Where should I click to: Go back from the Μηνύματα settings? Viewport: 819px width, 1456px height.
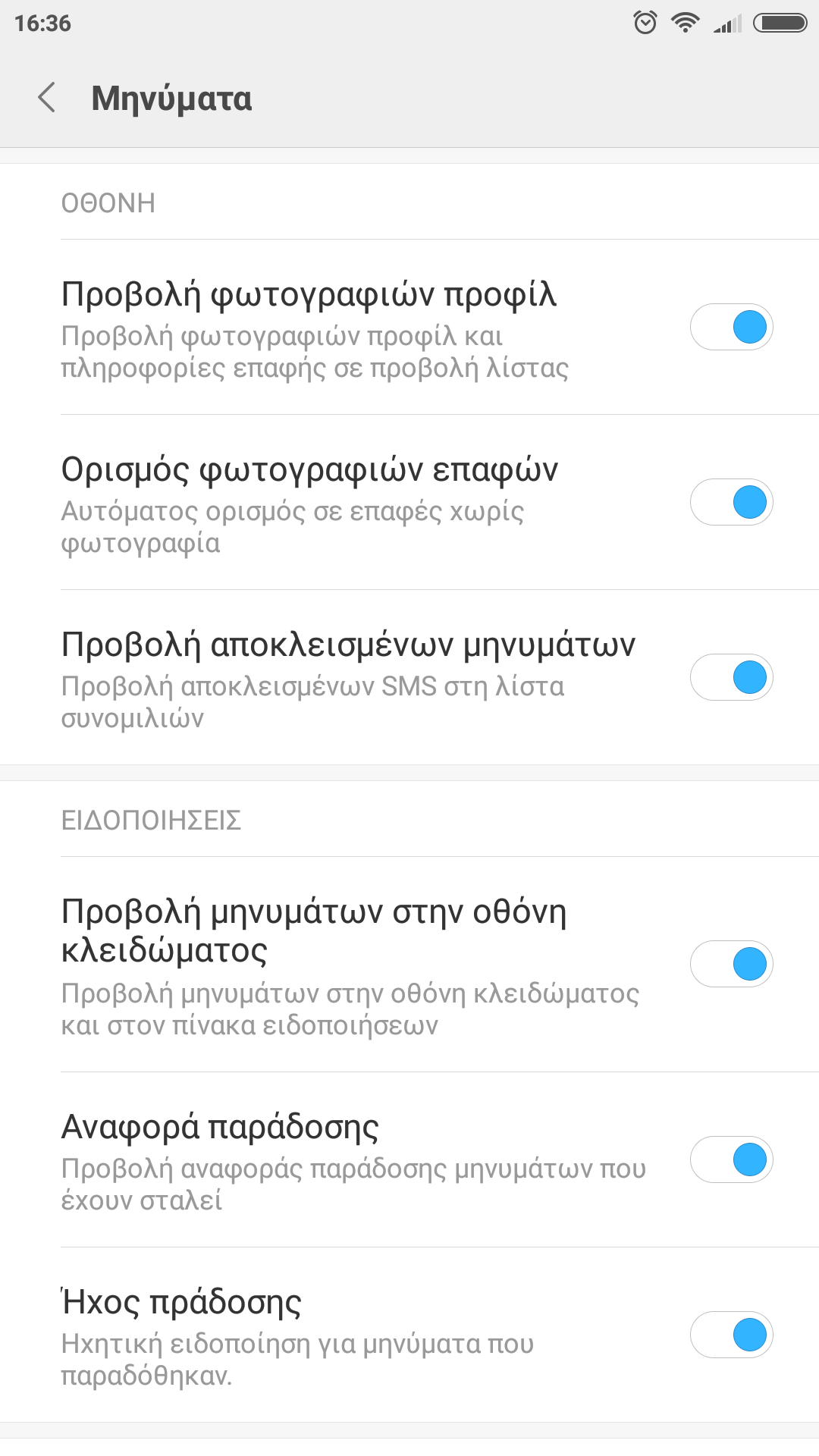47,98
